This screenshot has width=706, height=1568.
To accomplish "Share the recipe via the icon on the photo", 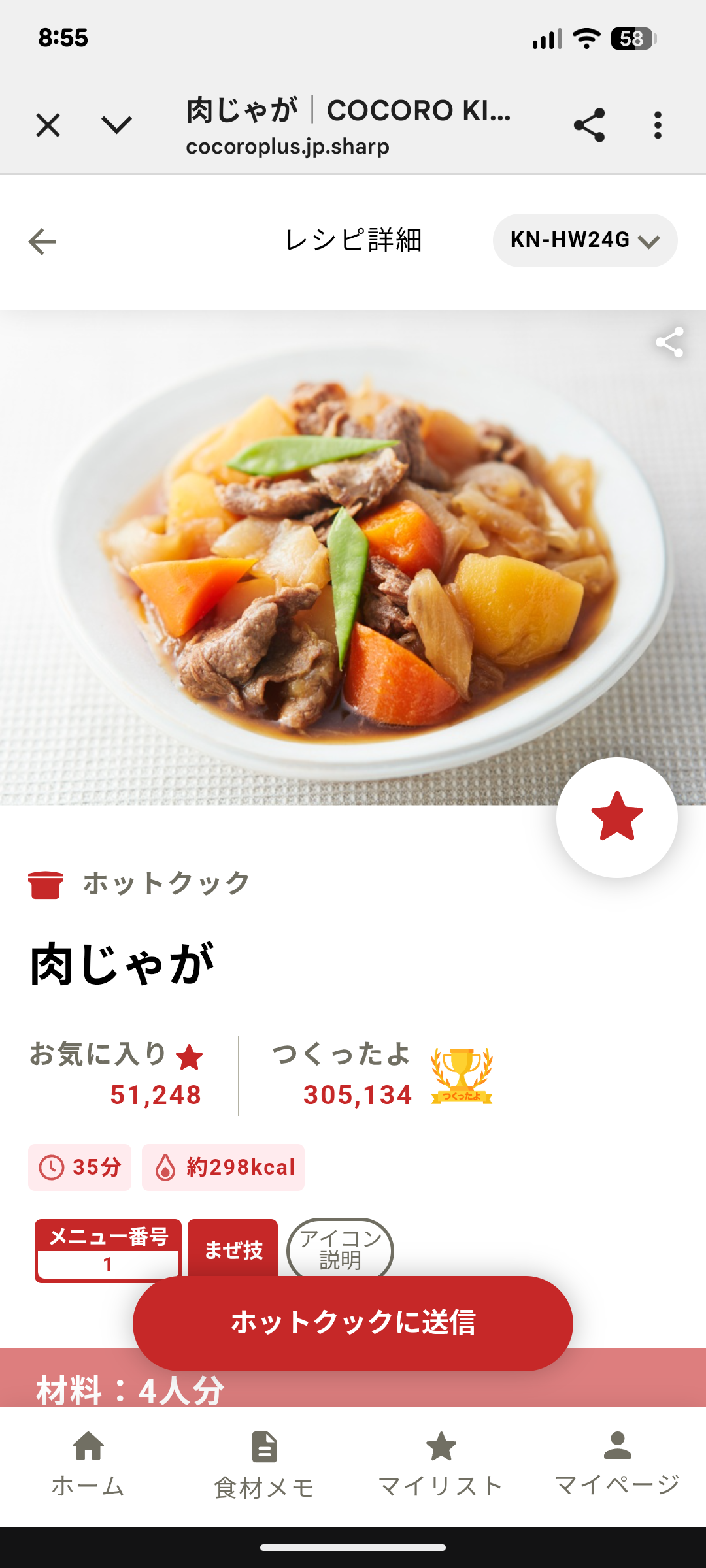I will click(x=669, y=342).
